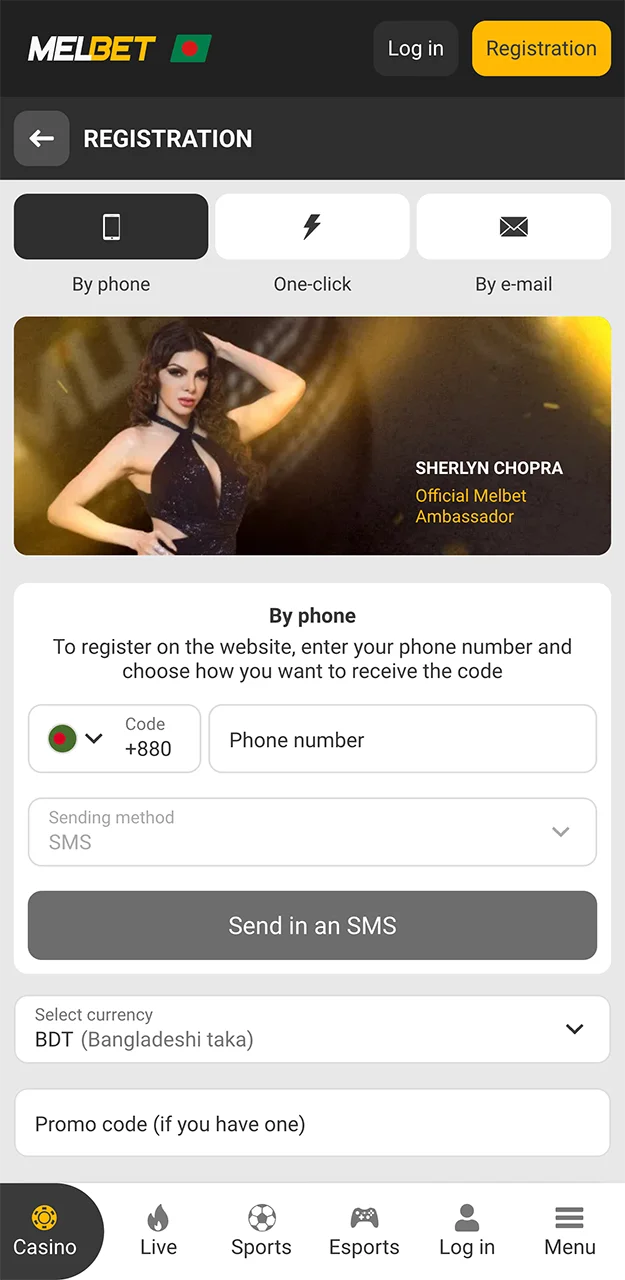Open the Casino tab

click(45, 1231)
